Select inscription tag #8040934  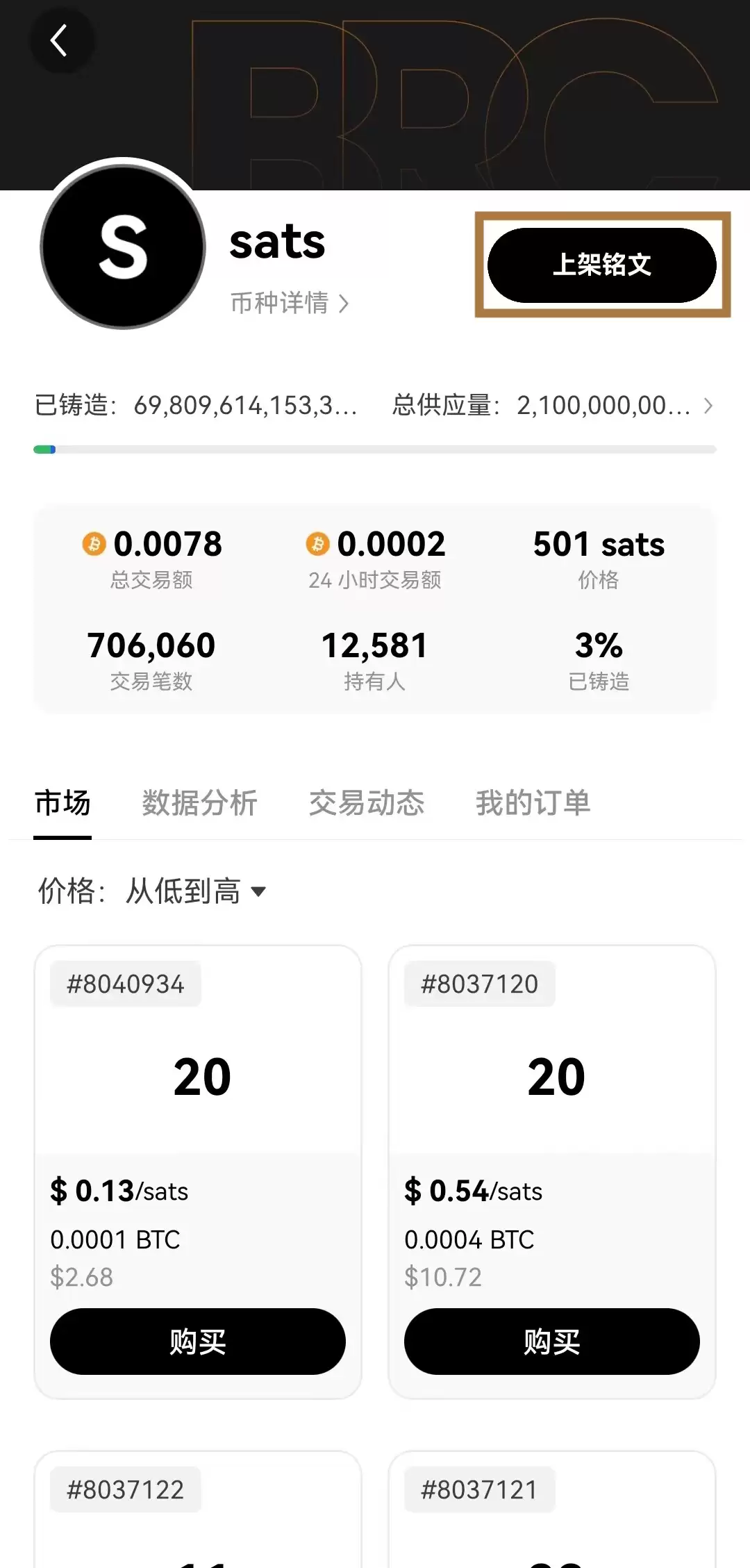(125, 983)
